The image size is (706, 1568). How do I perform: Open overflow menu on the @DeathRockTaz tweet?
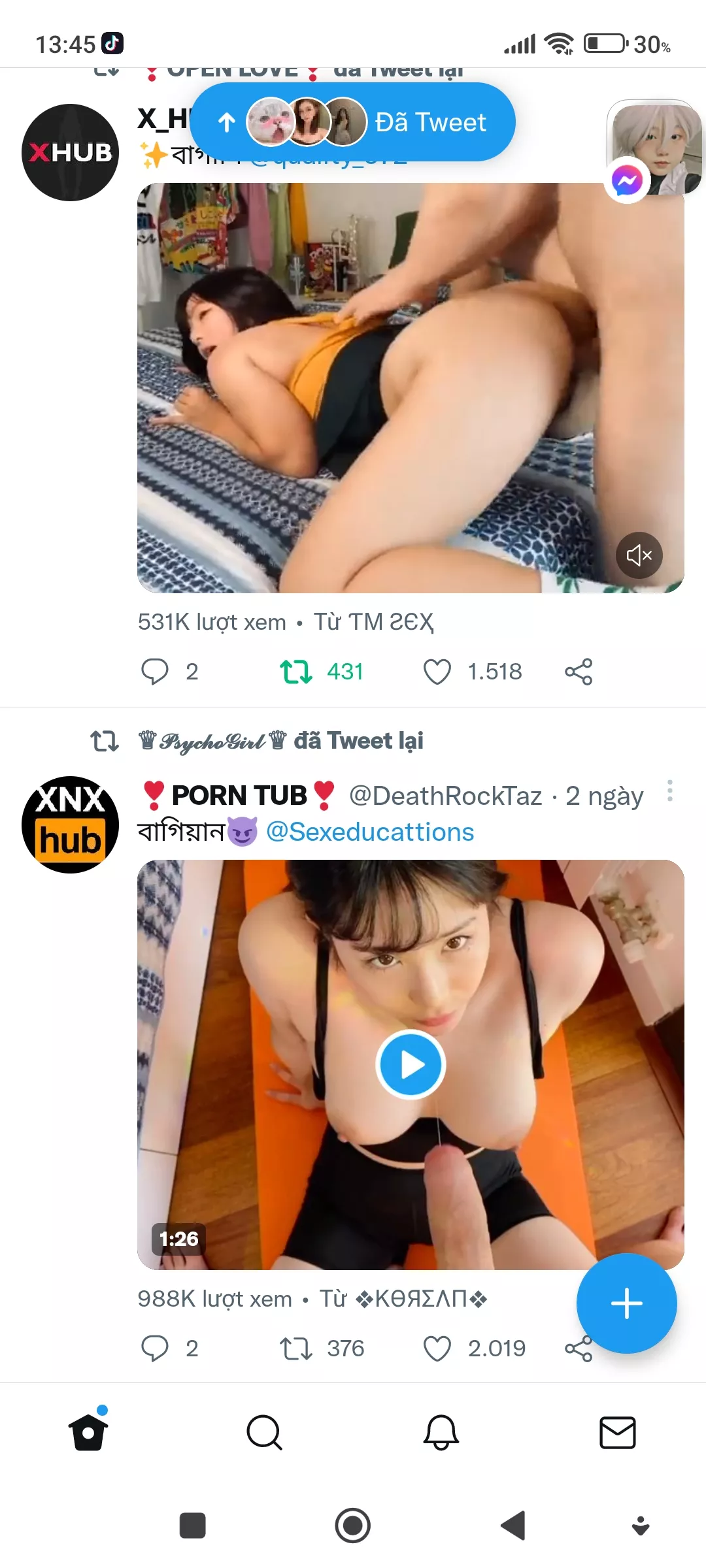click(x=669, y=791)
